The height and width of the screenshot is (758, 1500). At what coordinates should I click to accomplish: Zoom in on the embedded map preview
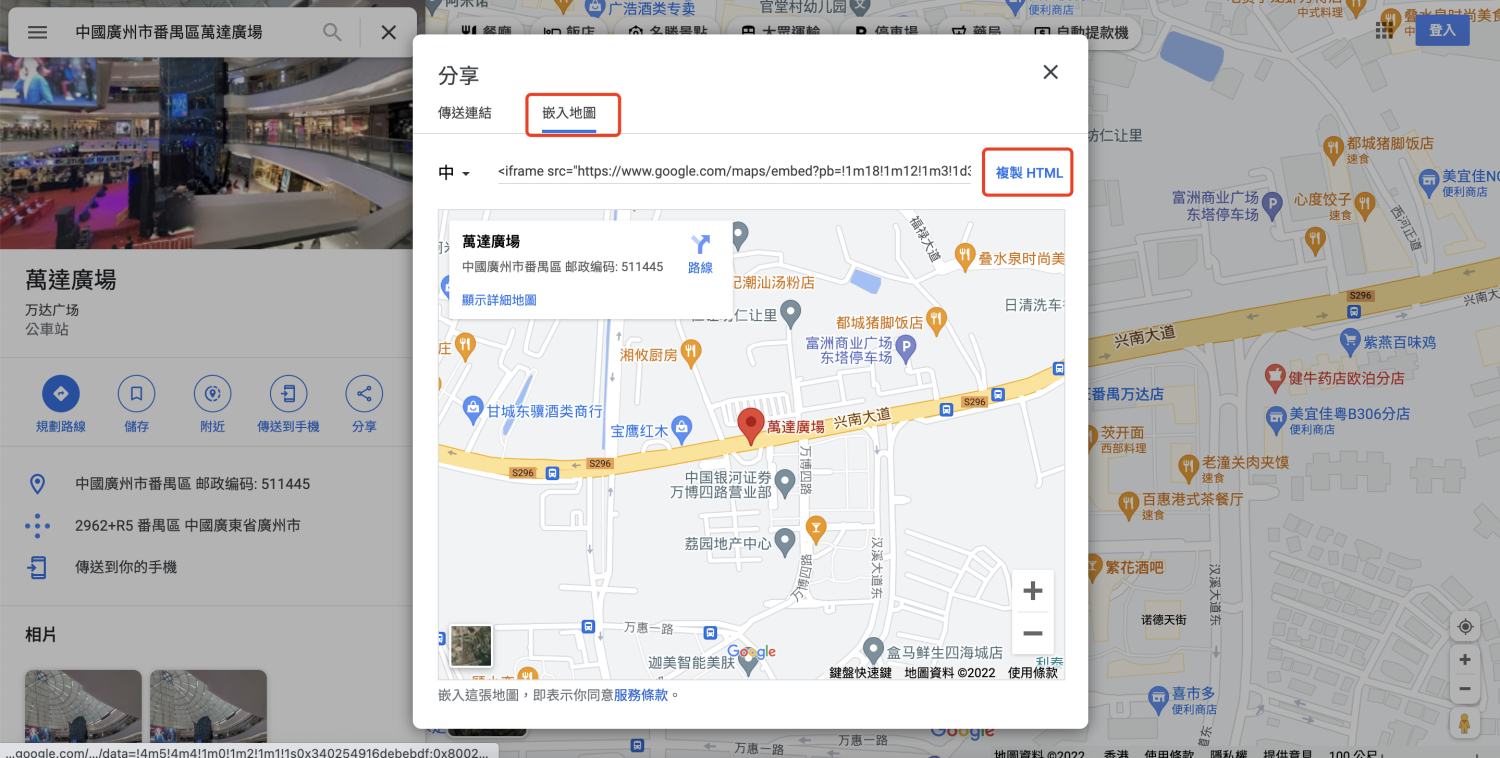coord(1033,591)
